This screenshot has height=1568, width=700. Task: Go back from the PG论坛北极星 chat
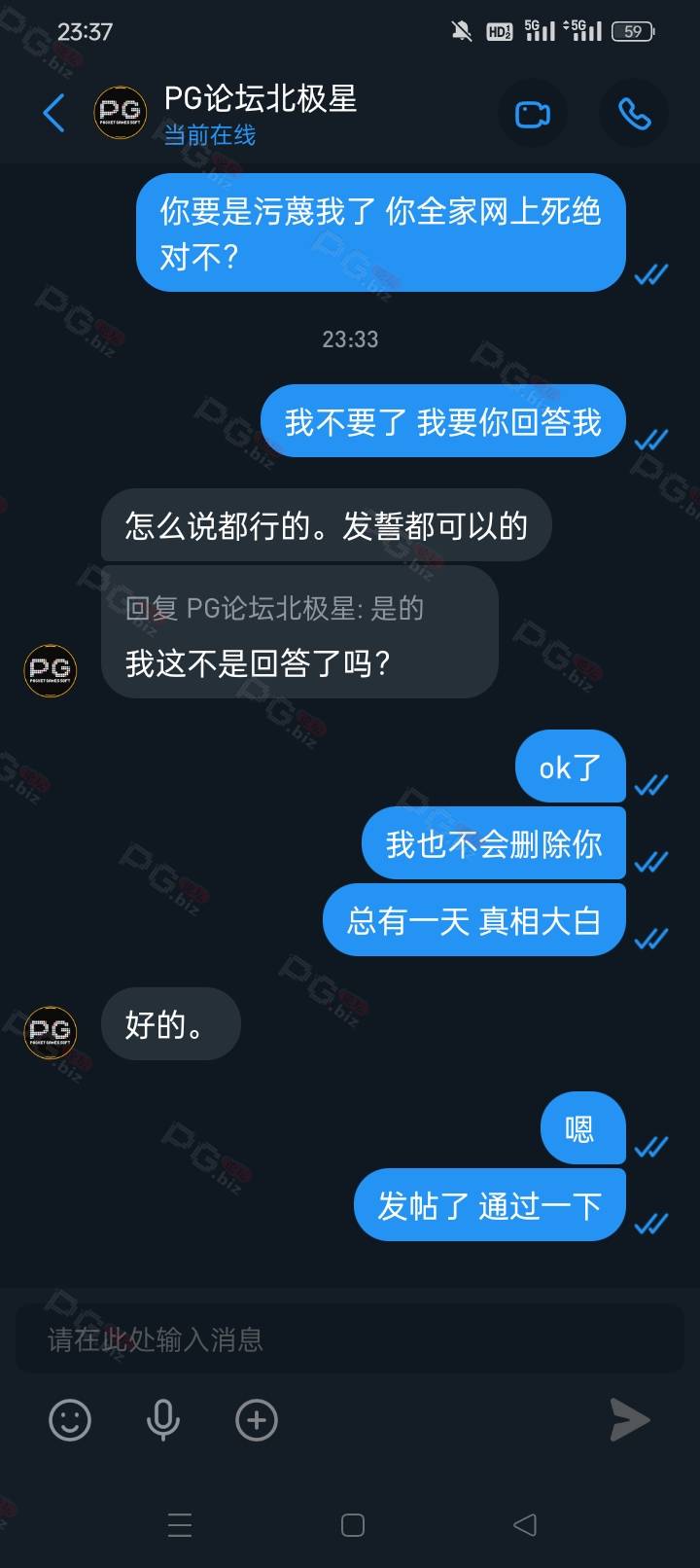click(53, 114)
